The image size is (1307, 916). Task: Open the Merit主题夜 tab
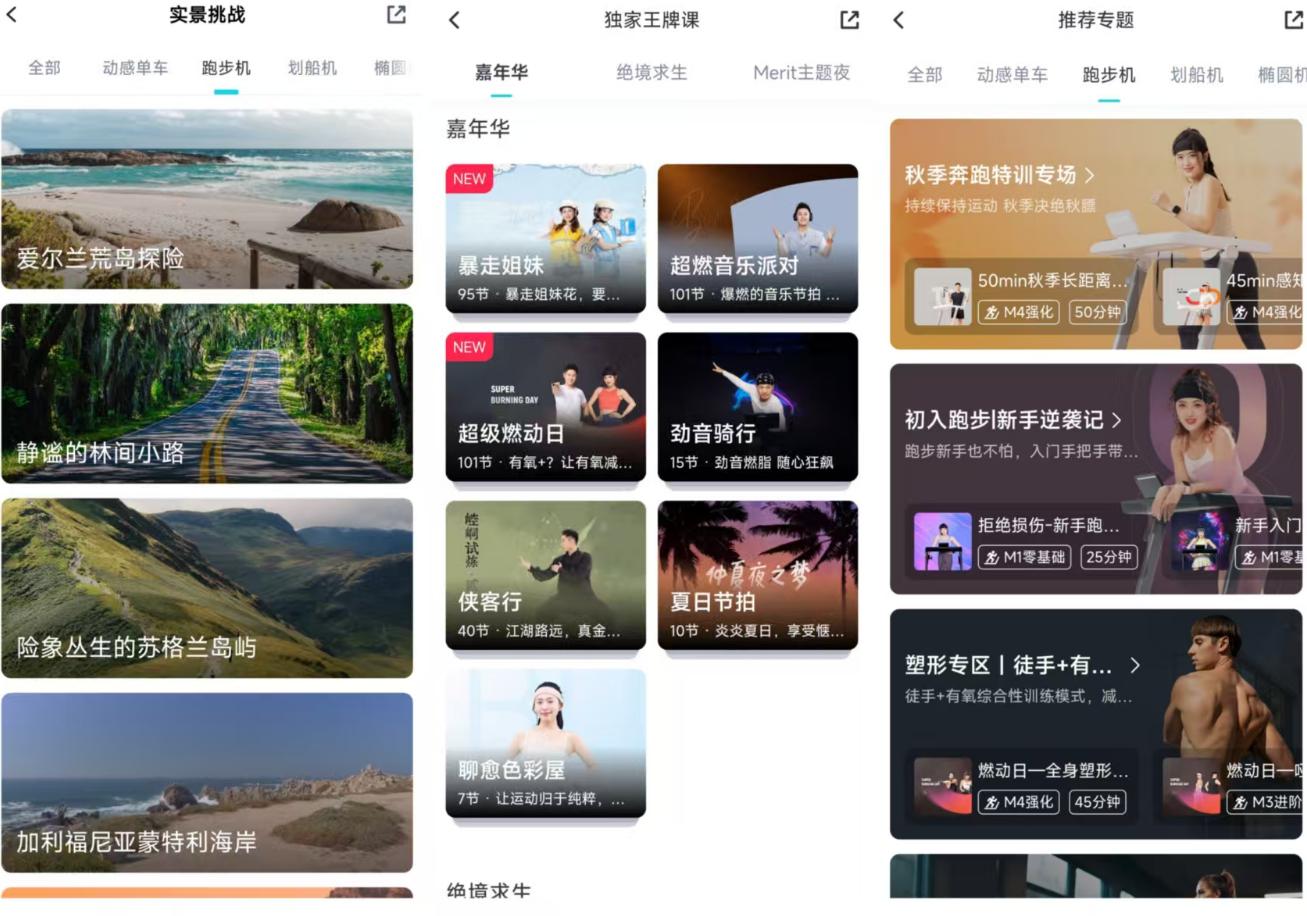coord(801,73)
